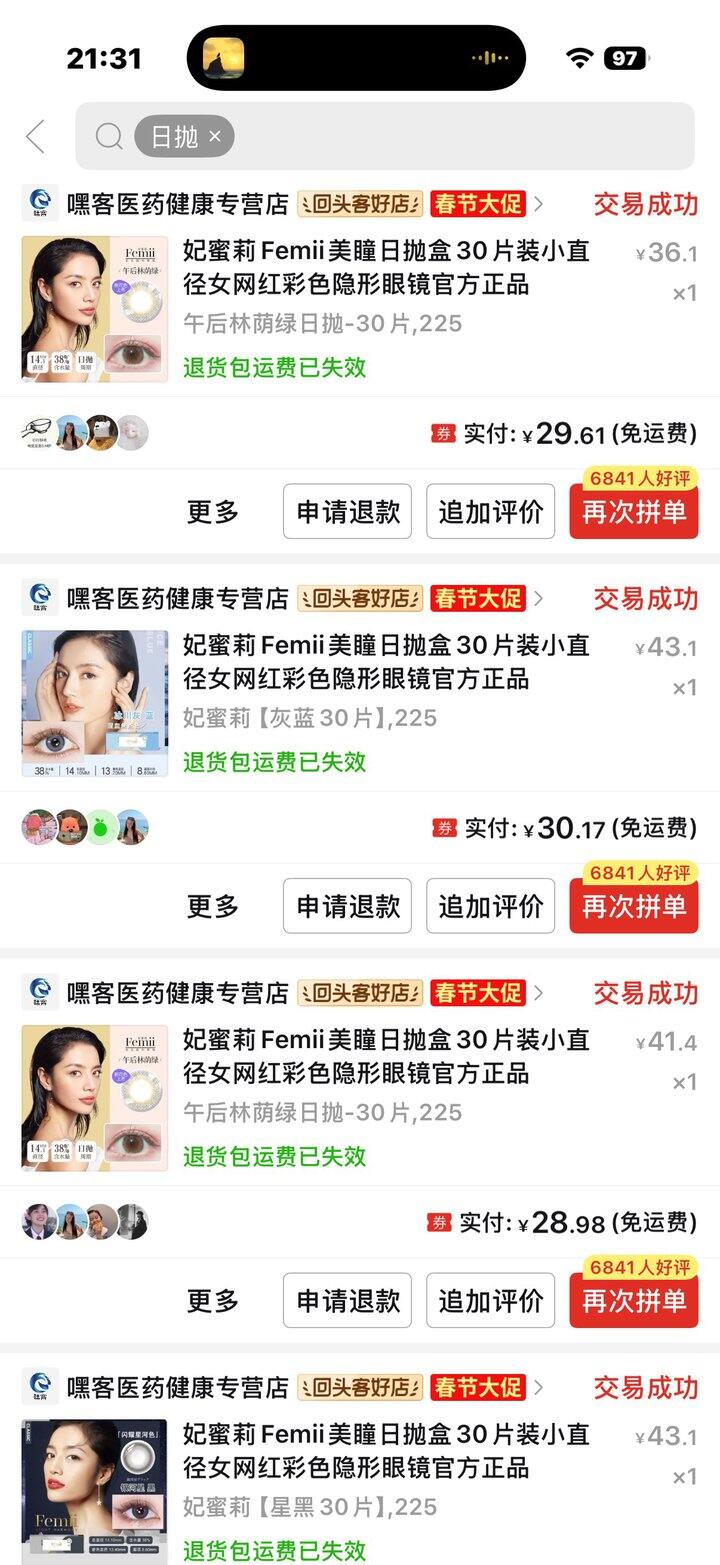Add 追加评价 to the ¥30.17 order

tap(491, 906)
